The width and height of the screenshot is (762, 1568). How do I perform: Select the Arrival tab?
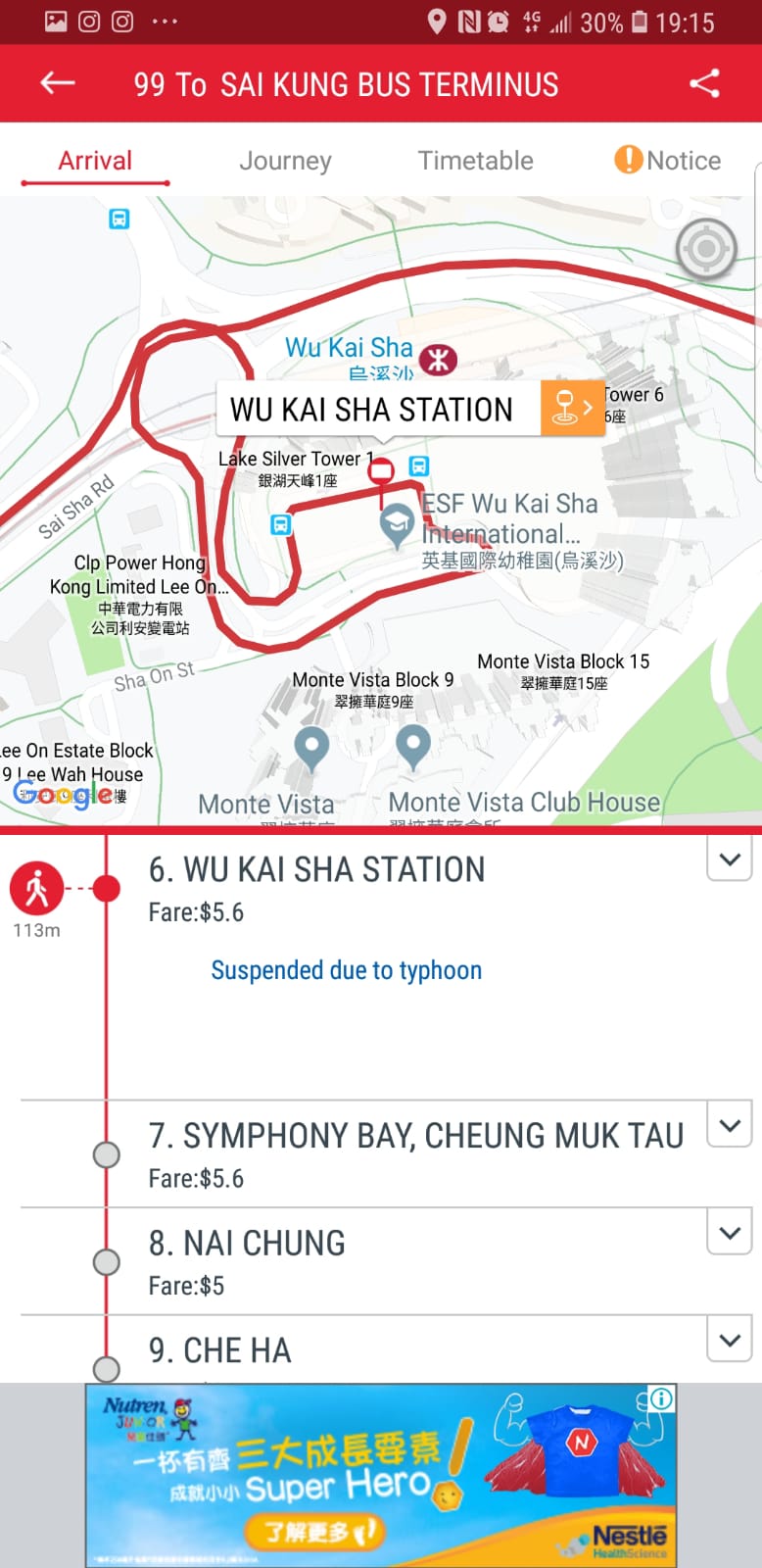[x=95, y=161]
